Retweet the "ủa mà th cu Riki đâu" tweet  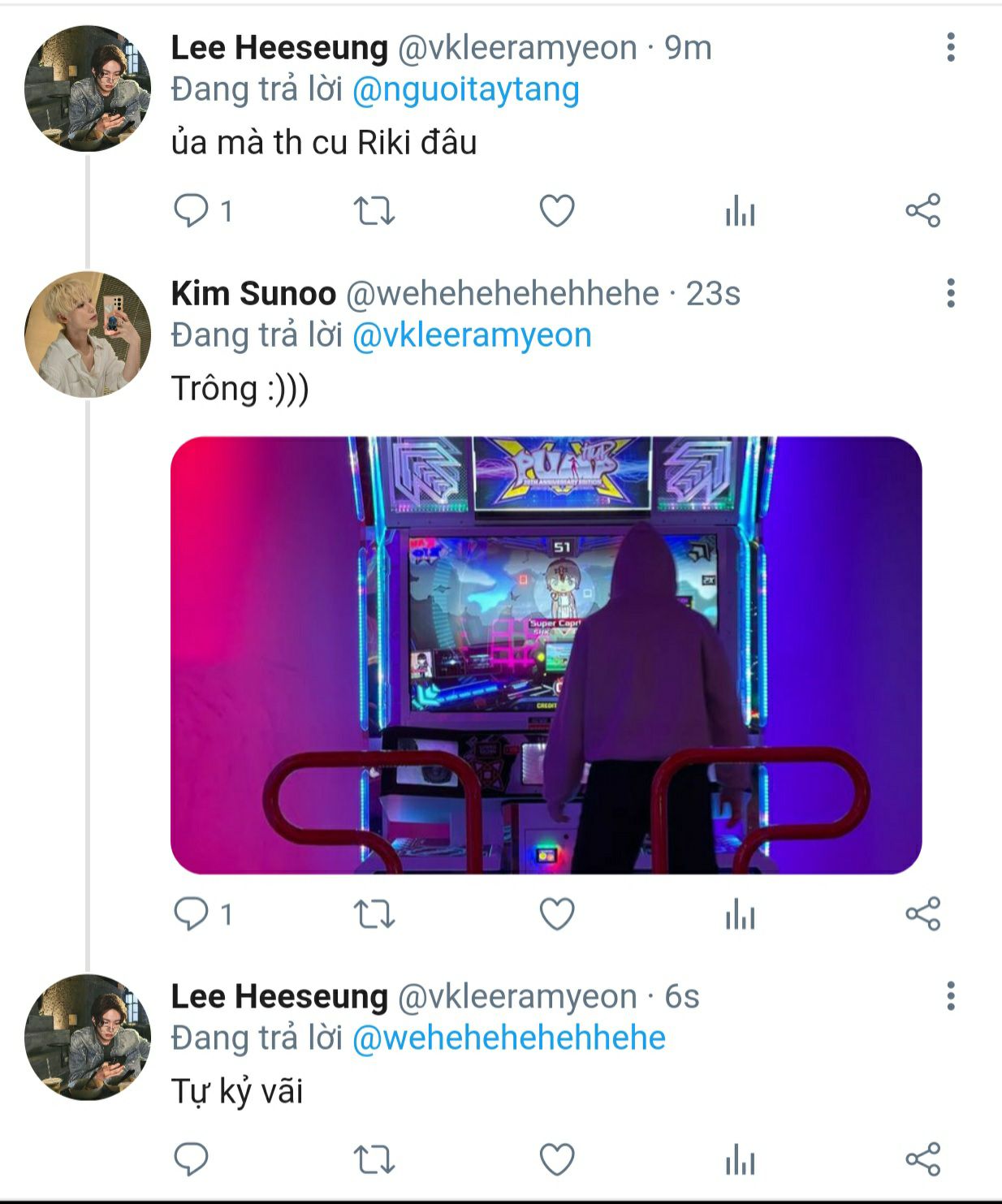click(x=374, y=211)
